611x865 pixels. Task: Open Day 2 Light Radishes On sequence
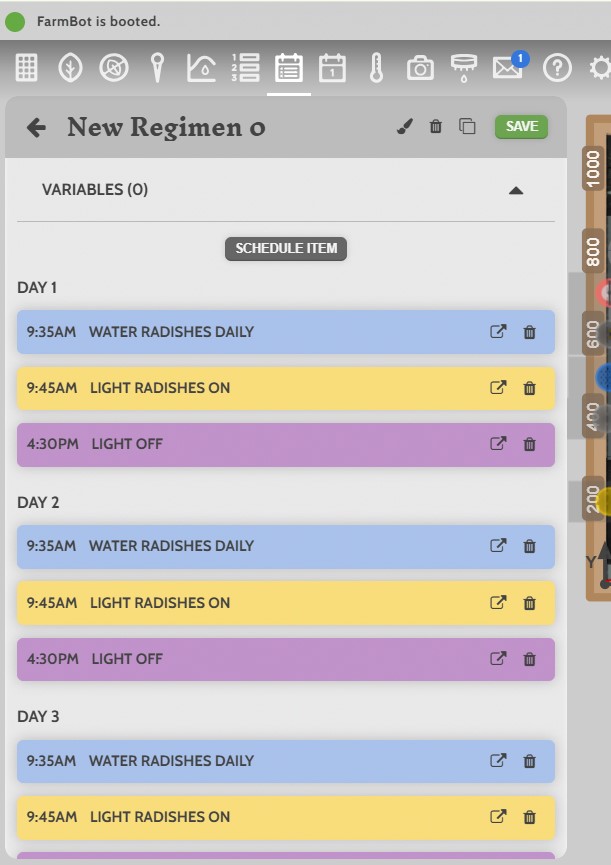coord(498,603)
